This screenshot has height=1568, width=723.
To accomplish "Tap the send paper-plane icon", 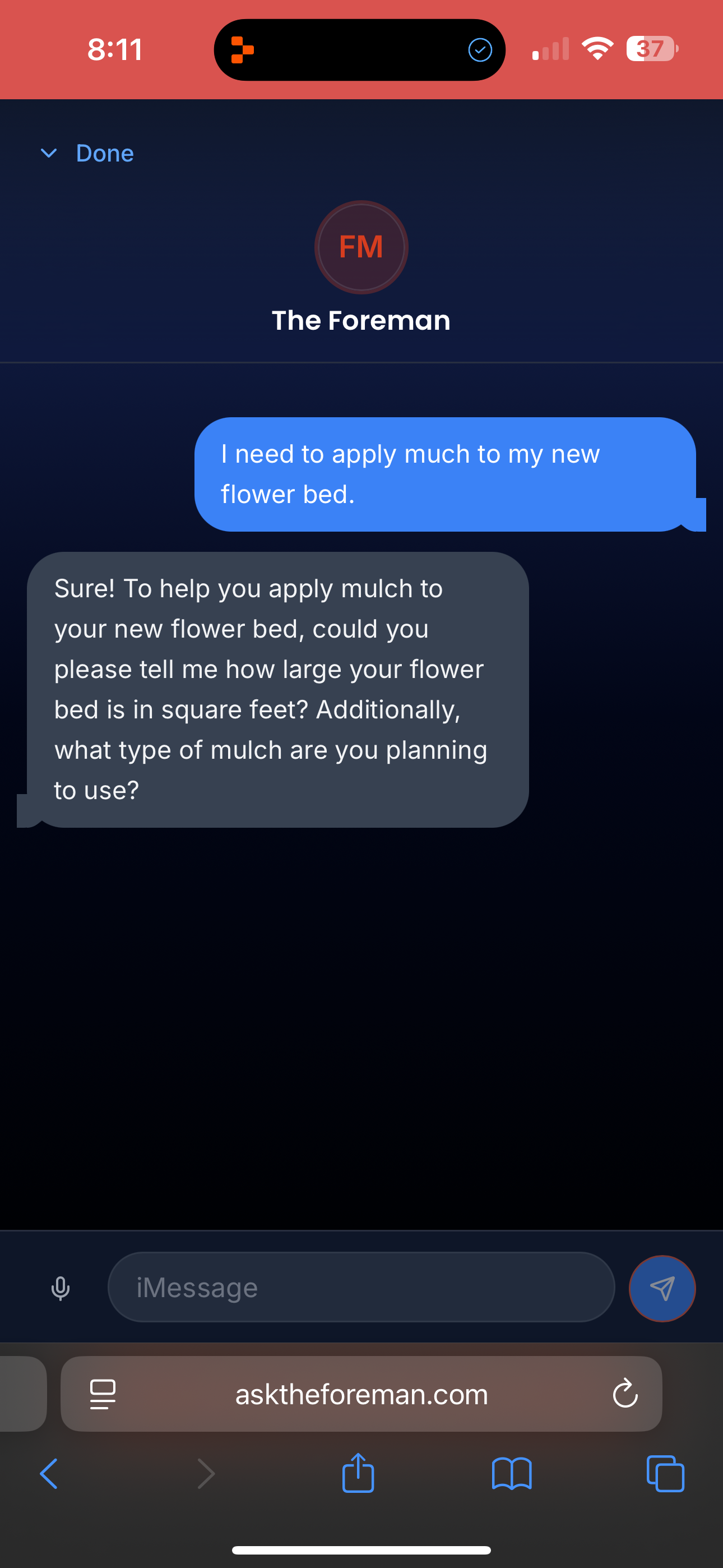I will (662, 1288).
